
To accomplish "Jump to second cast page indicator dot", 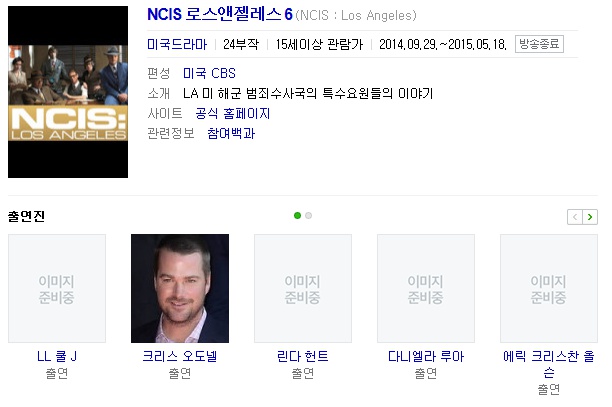I will [x=308, y=215].
